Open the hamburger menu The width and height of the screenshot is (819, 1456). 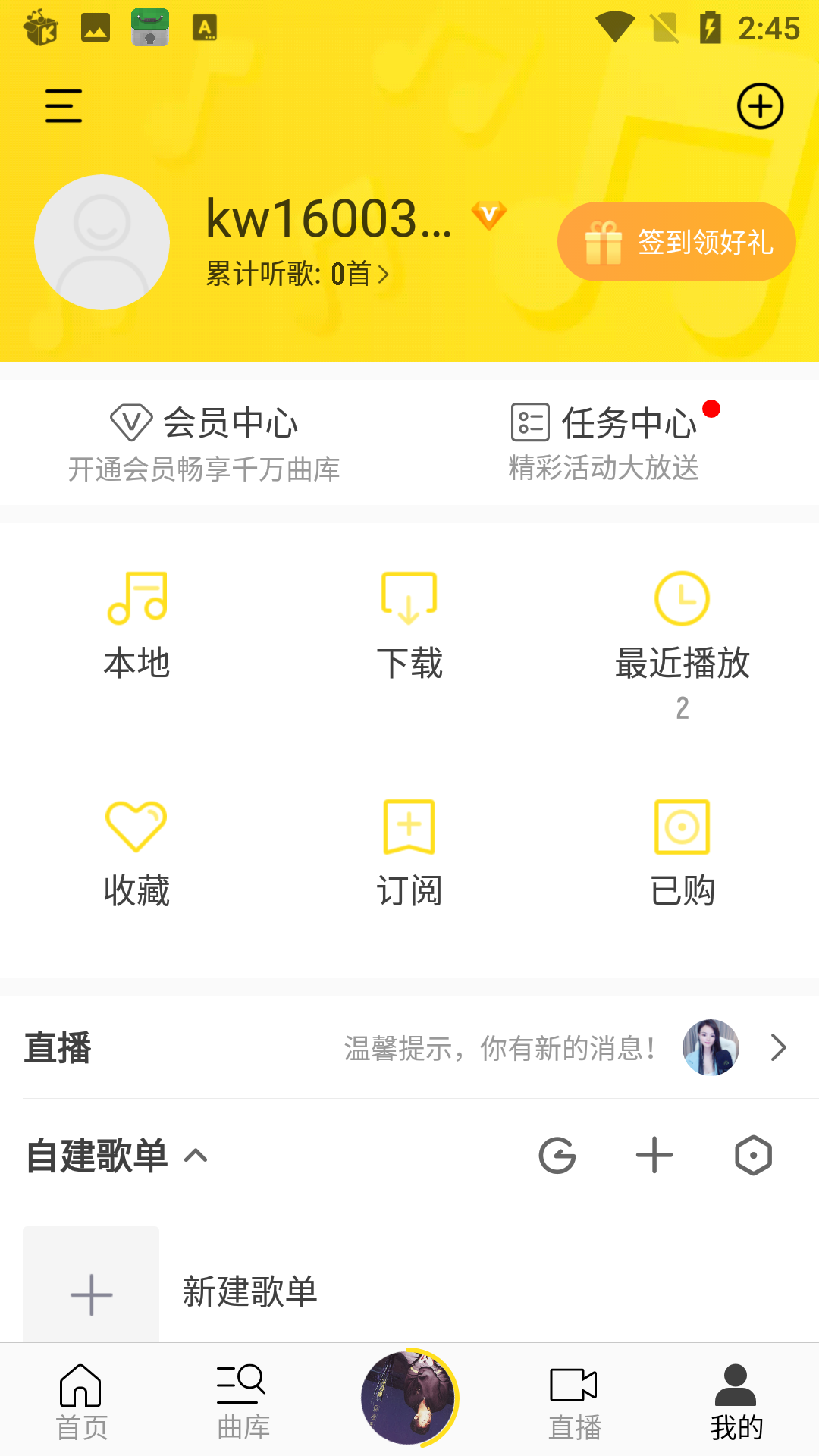64,105
